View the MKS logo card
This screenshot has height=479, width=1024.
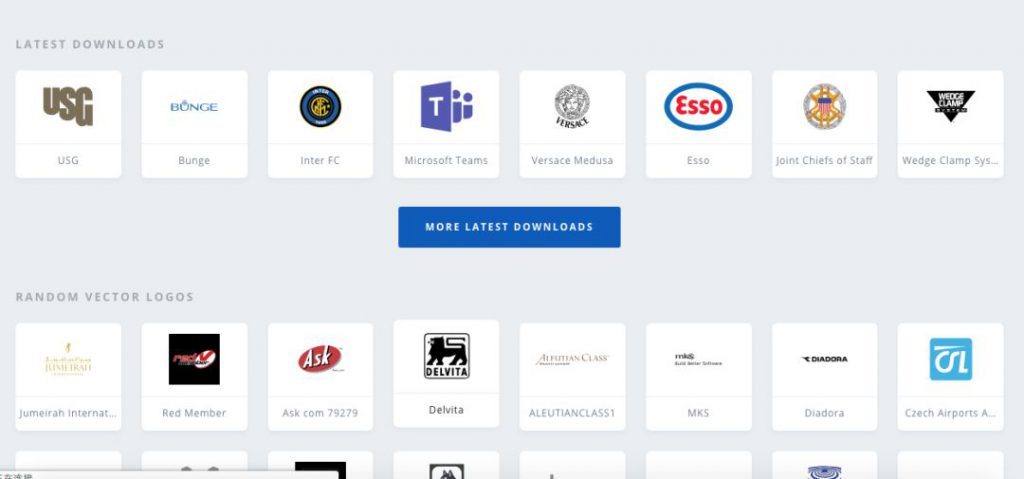[698, 376]
